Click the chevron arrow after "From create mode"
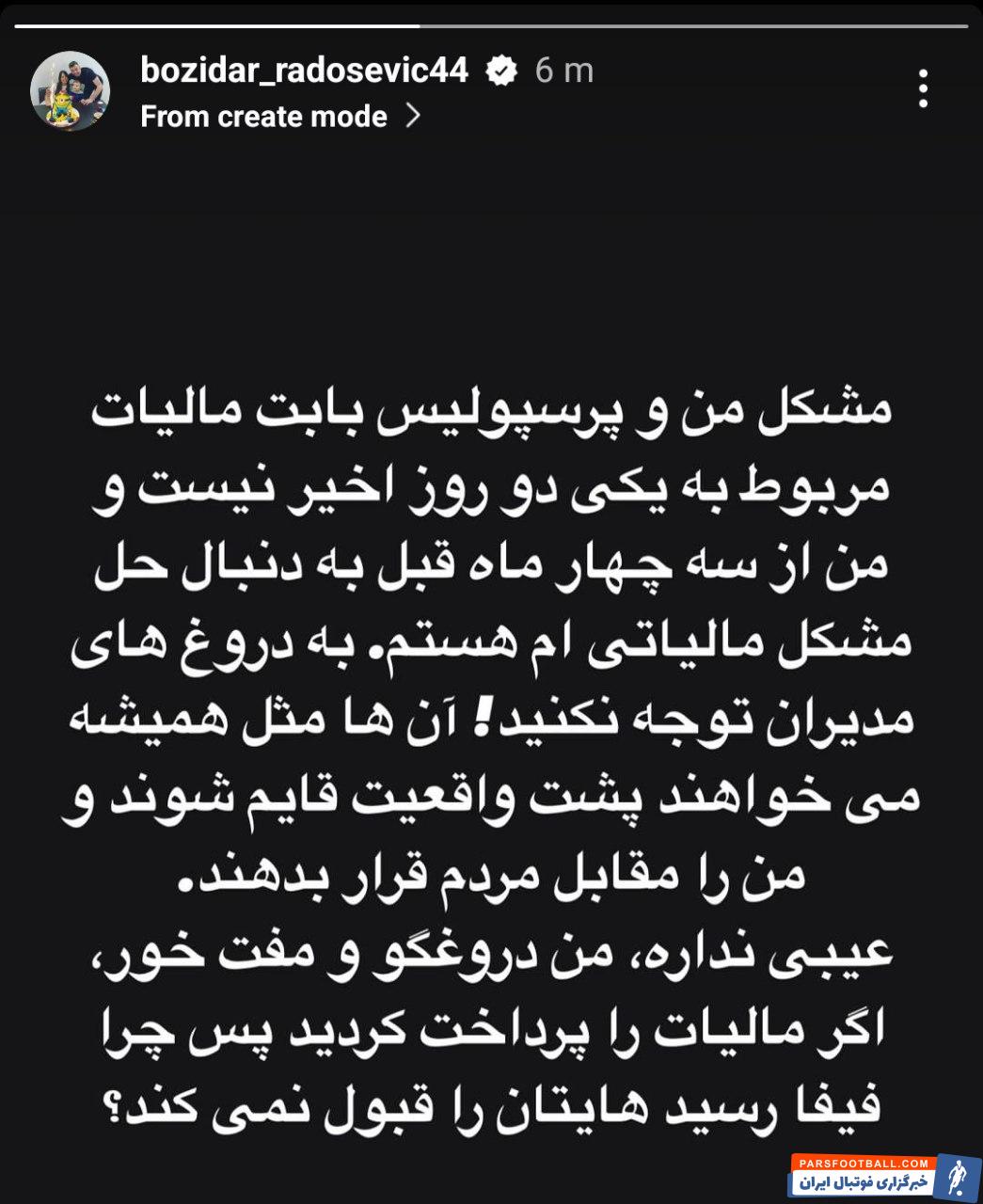 (415, 117)
